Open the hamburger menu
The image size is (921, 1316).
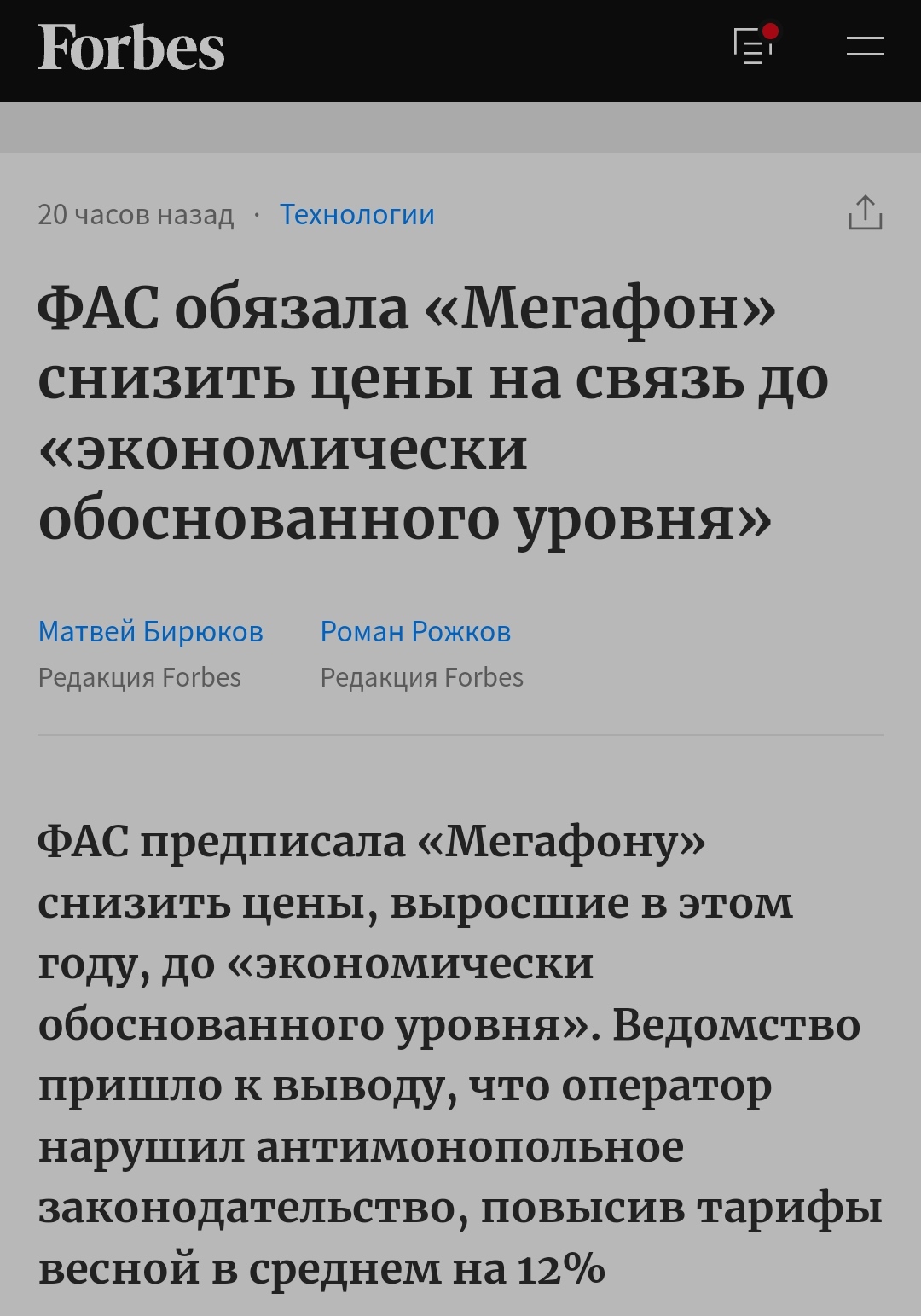pos(865,46)
